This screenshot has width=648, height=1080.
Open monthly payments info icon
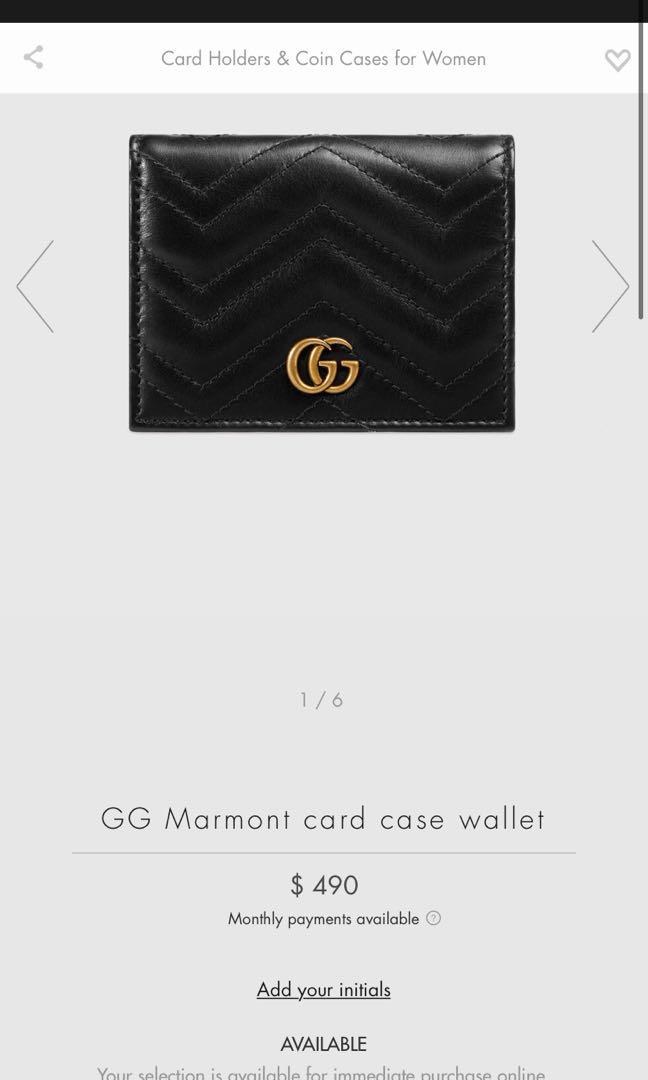[433, 918]
